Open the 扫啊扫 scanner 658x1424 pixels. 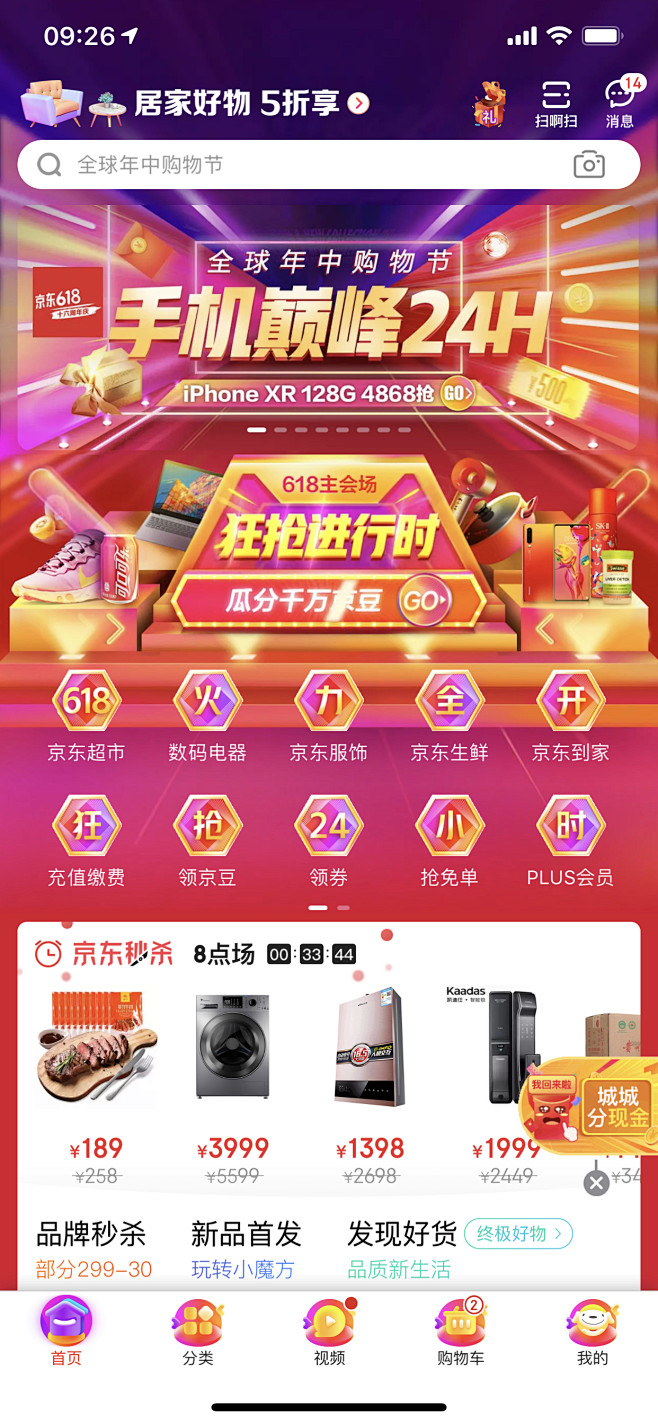click(x=556, y=104)
